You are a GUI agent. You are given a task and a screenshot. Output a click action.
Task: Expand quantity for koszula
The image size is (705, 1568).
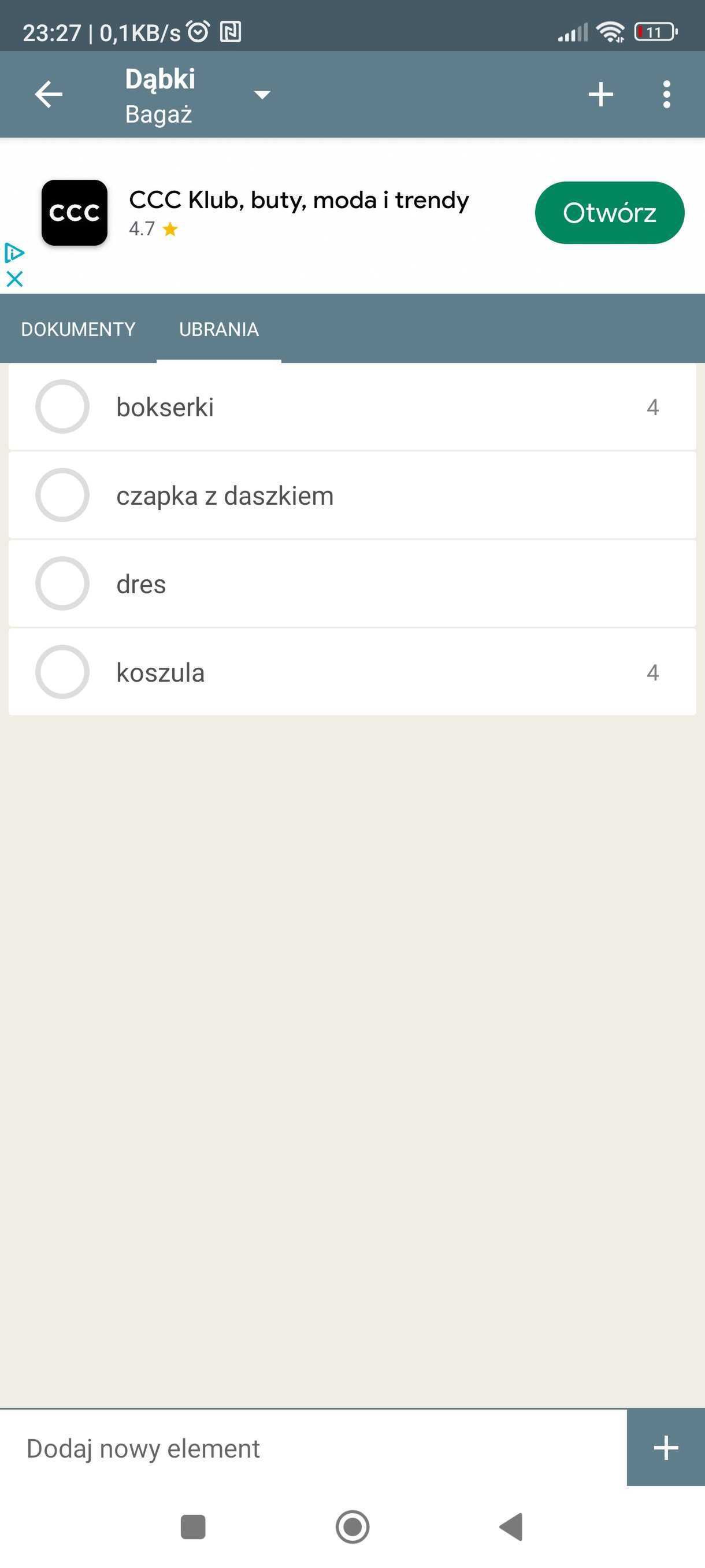(652, 672)
